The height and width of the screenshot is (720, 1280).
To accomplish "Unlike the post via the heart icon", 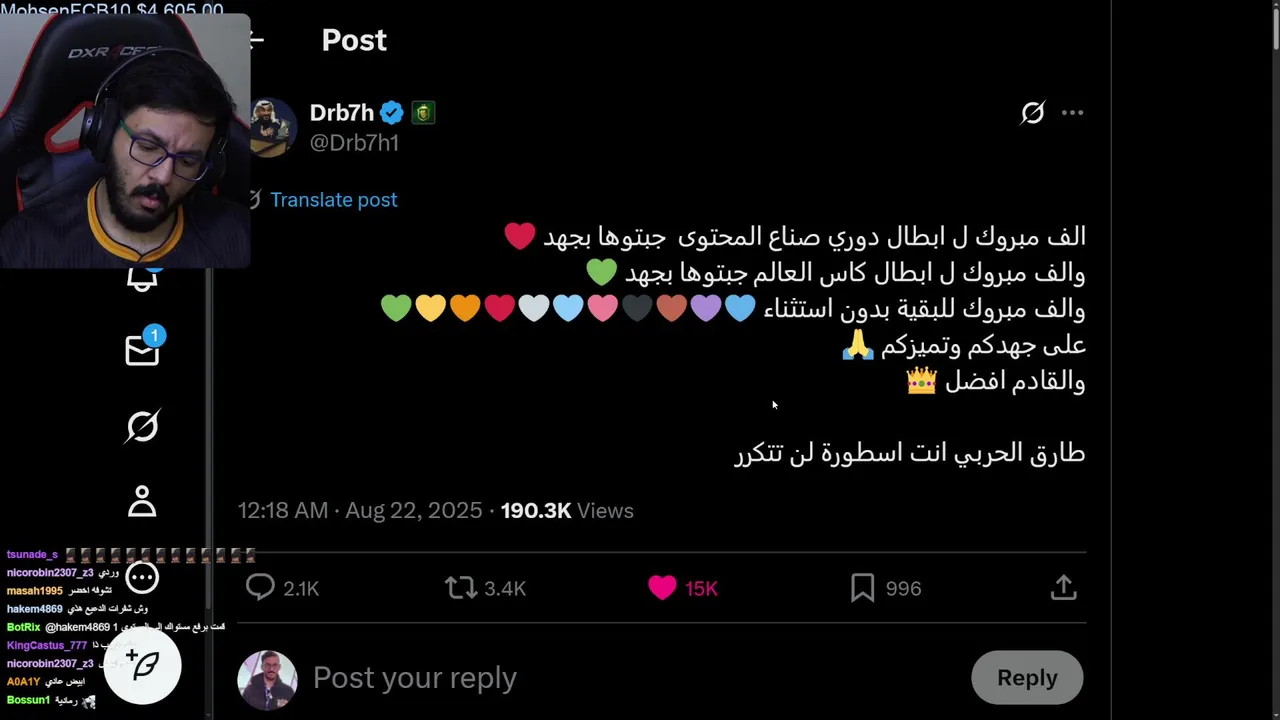I will click(662, 588).
